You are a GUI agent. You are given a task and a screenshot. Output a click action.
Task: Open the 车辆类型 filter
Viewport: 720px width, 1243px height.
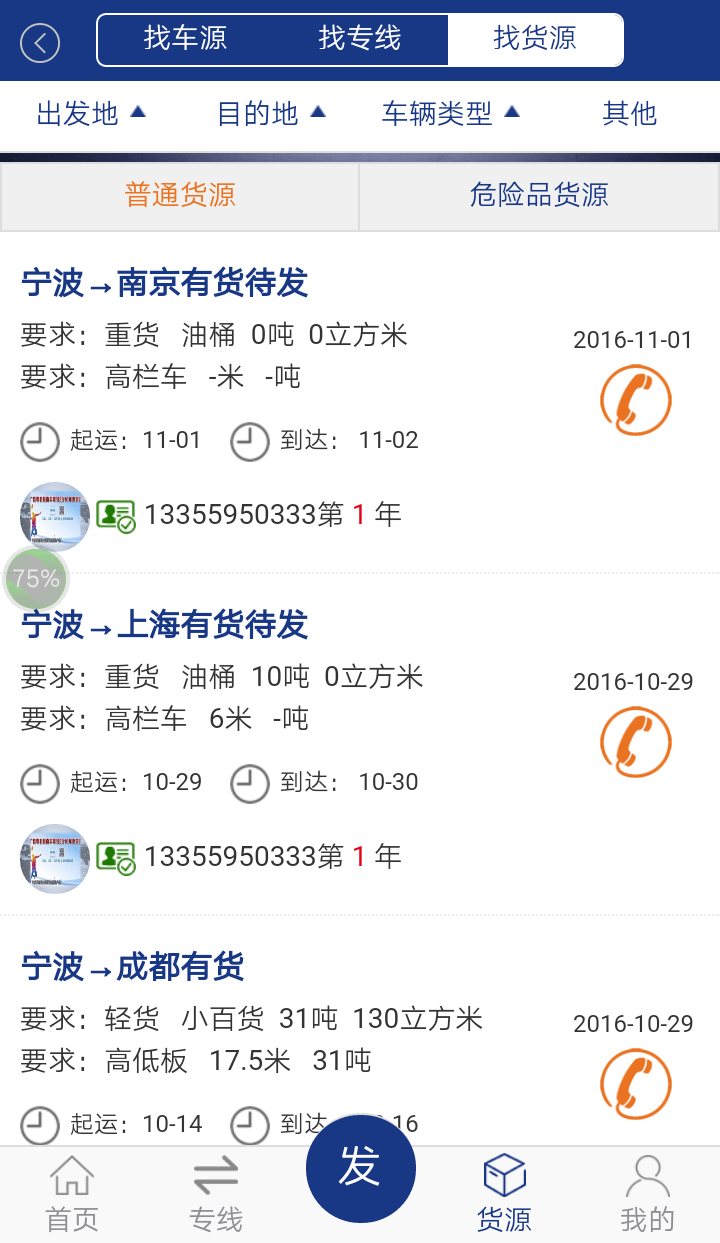(450, 113)
